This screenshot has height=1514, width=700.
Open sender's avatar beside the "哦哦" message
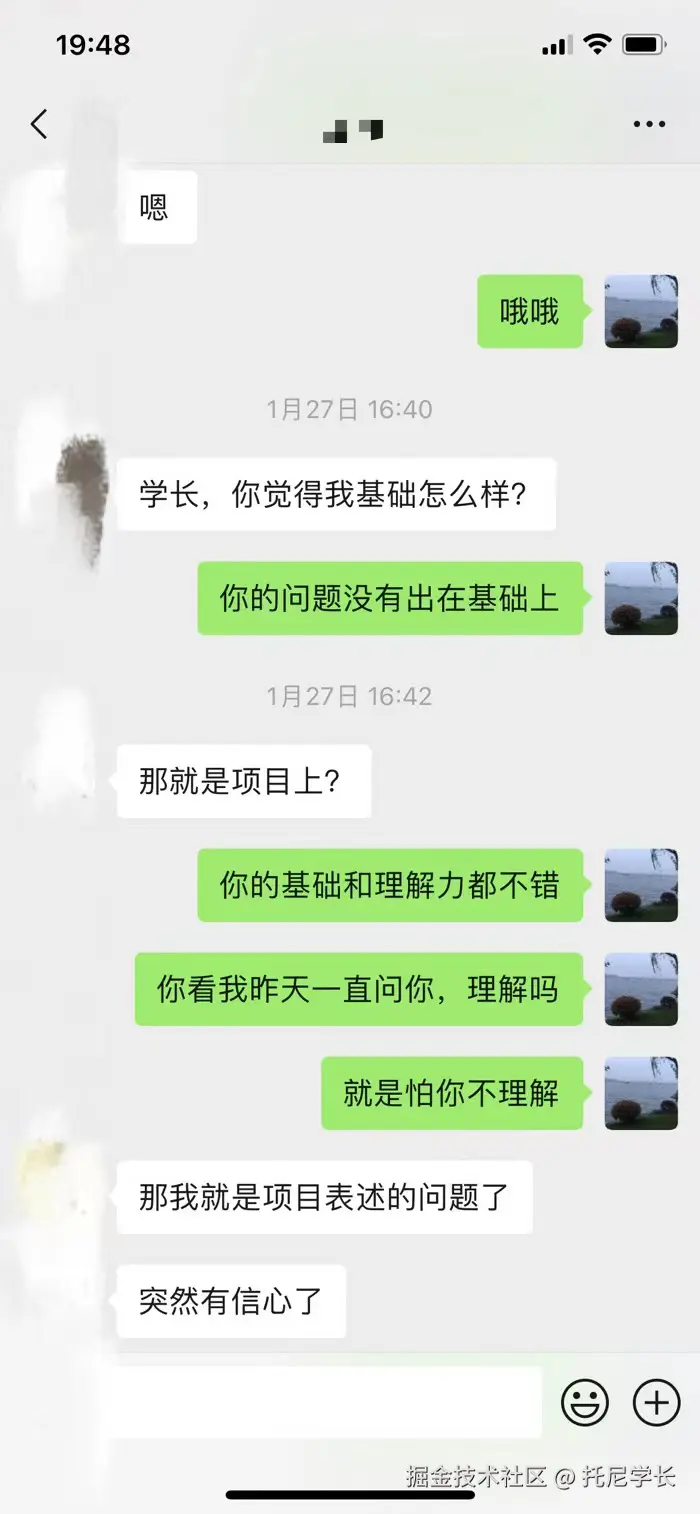coord(641,311)
